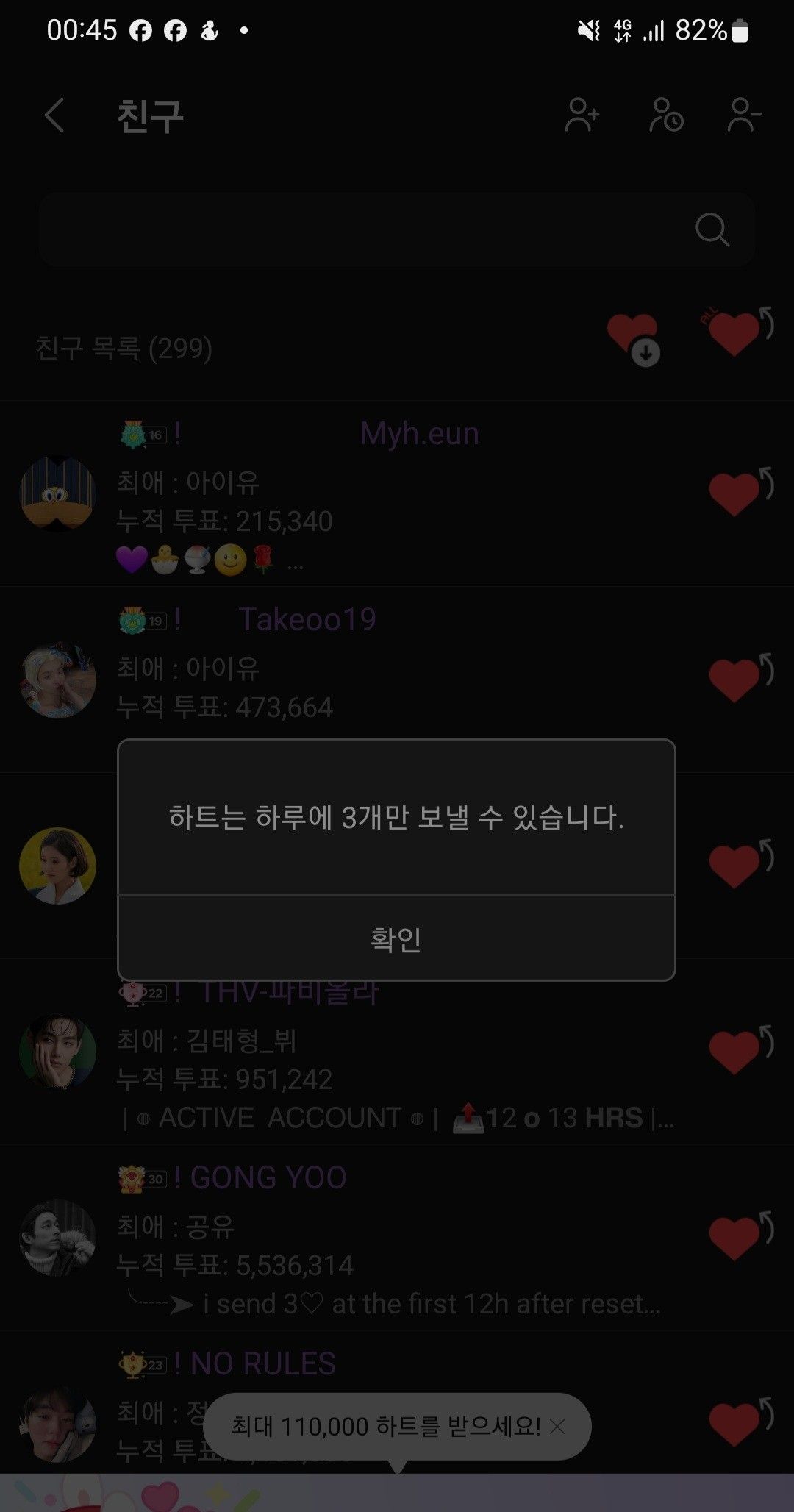Receive all hearts from friends
The height and width of the screenshot is (1512, 794).
point(633,337)
